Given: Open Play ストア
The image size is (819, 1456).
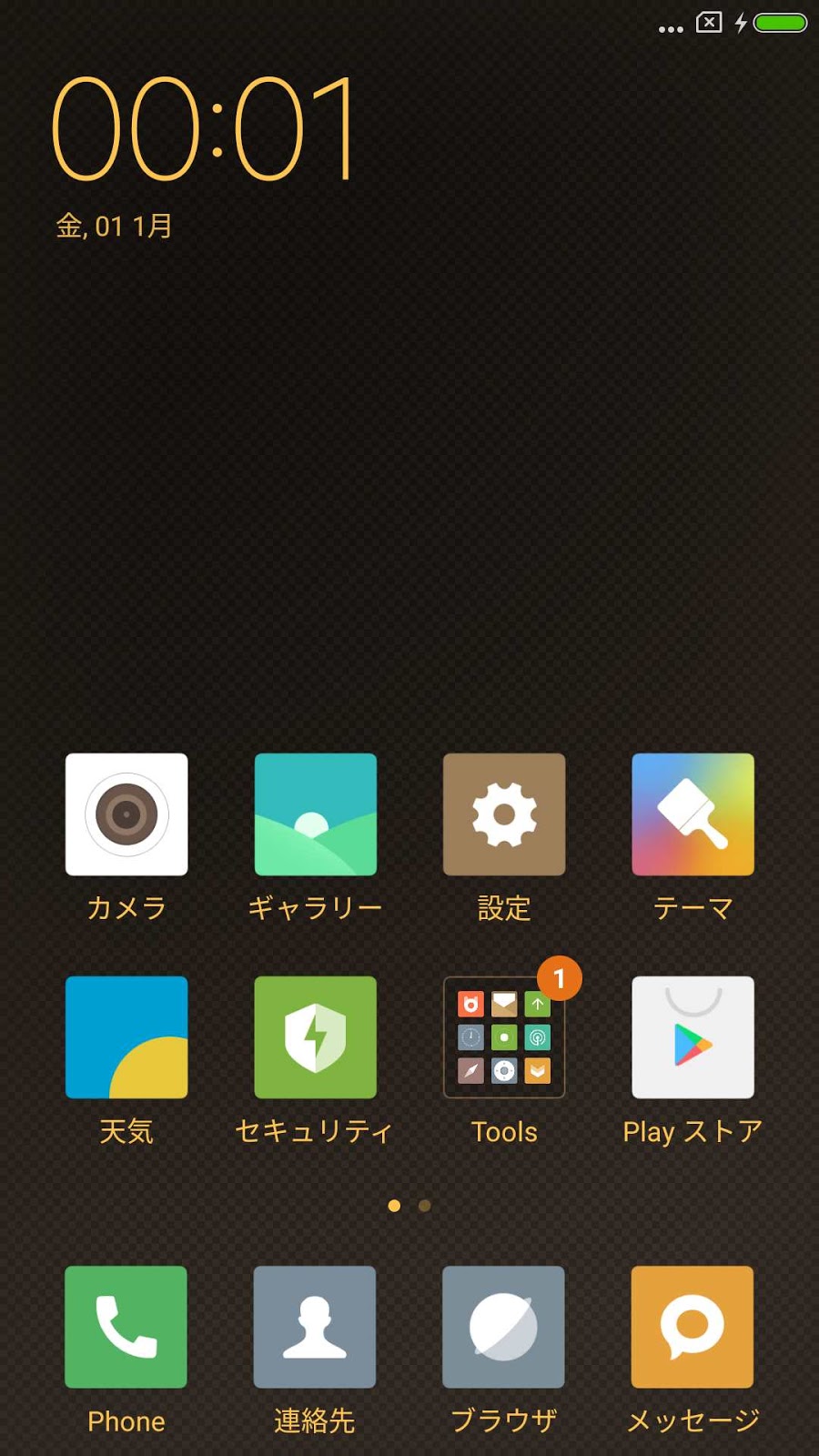Looking at the screenshot, I should (693, 1037).
